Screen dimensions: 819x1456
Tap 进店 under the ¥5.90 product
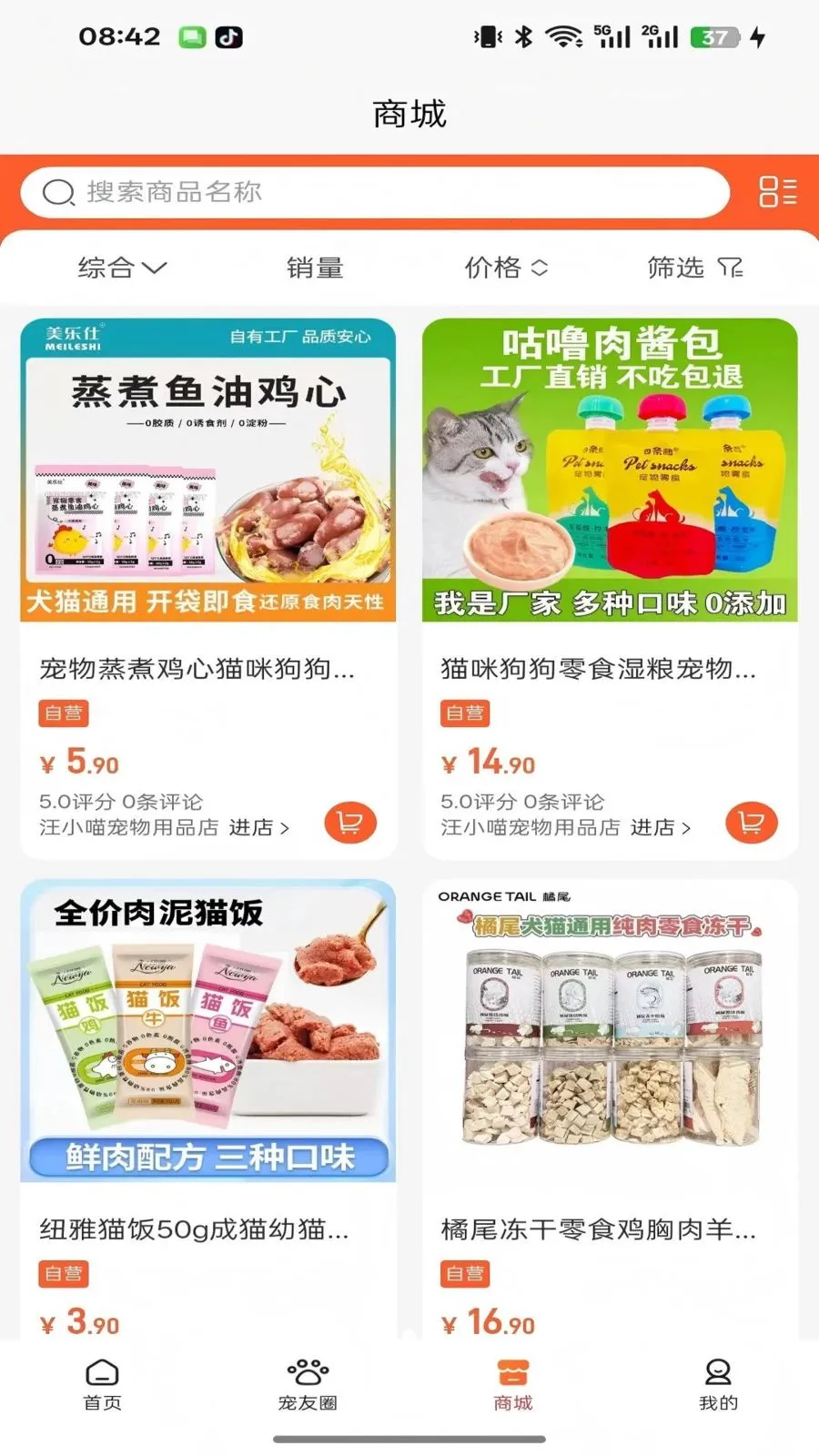click(x=258, y=827)
